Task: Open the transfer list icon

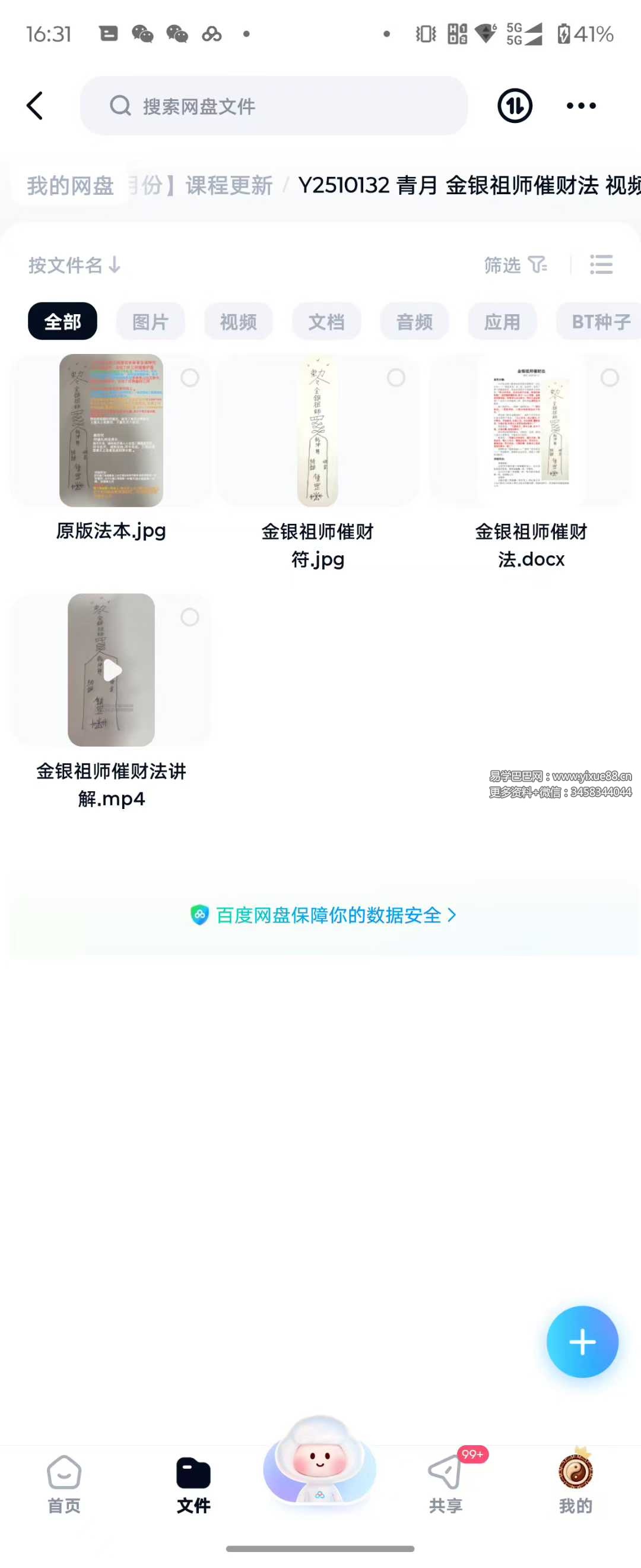Action: coord(515,106)
